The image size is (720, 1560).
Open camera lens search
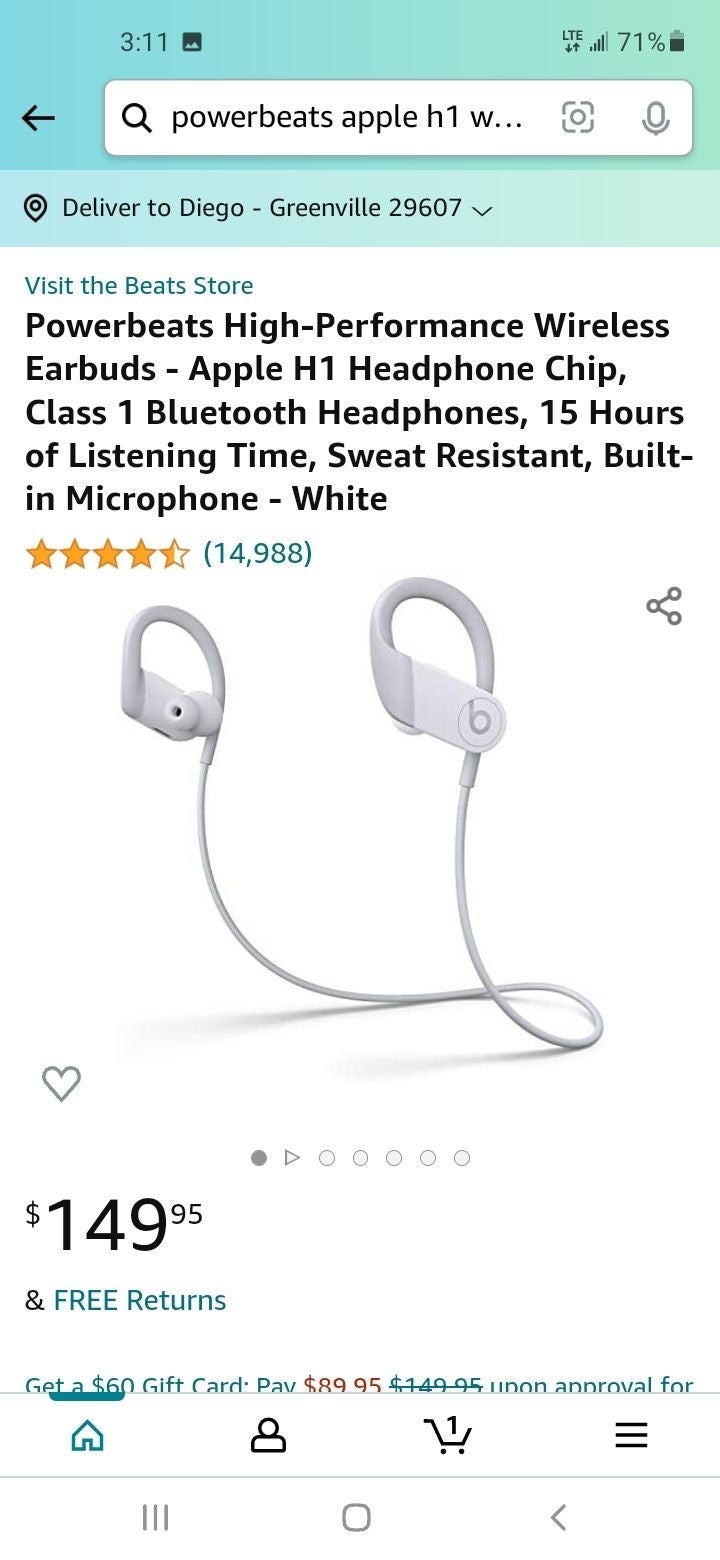[578, 118]
